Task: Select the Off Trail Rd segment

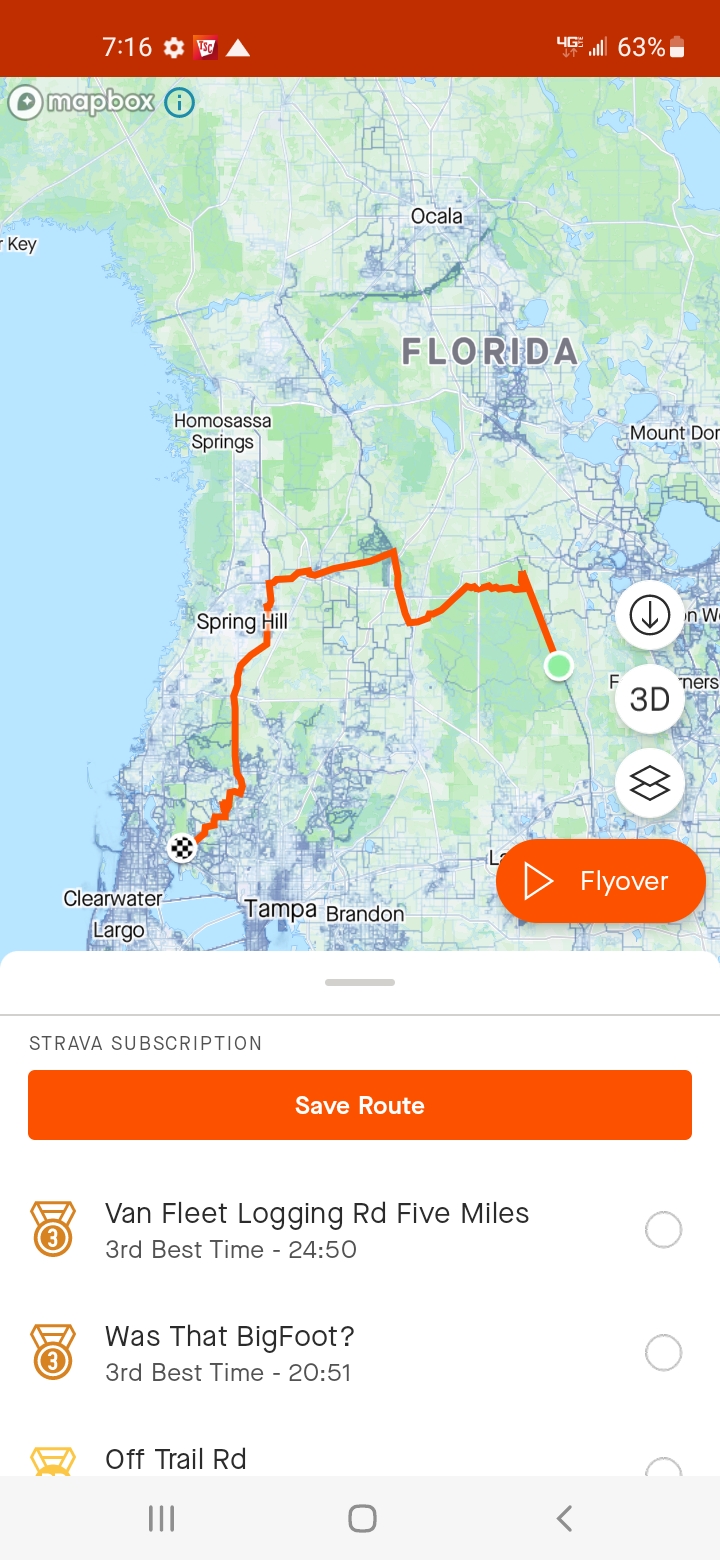Action: (x=663, y=1466)
